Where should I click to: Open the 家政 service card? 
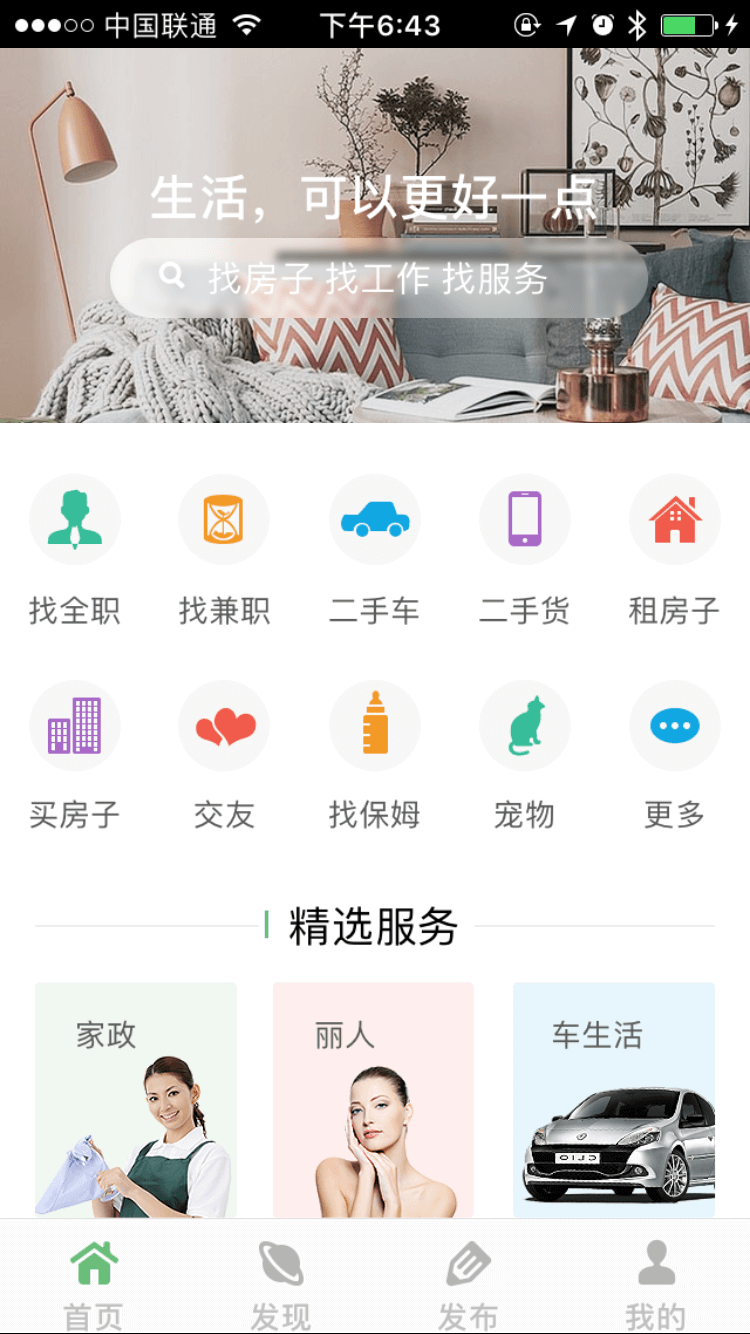[136, 1100]
